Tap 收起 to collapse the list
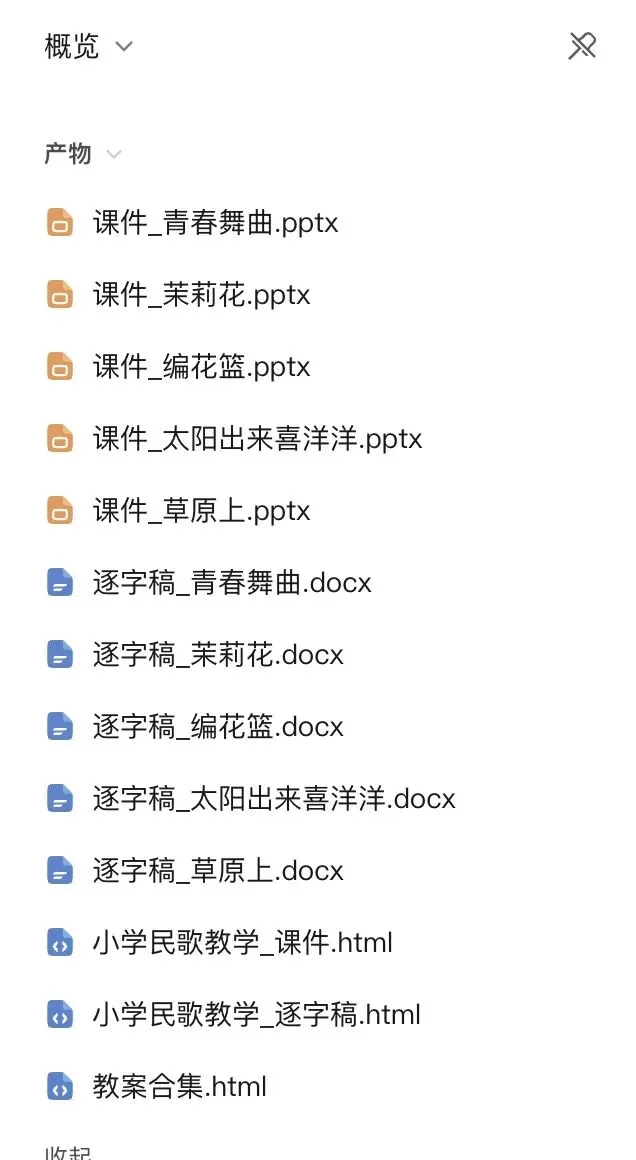This screenshot has height=1160, width=636. (68, 1153)
